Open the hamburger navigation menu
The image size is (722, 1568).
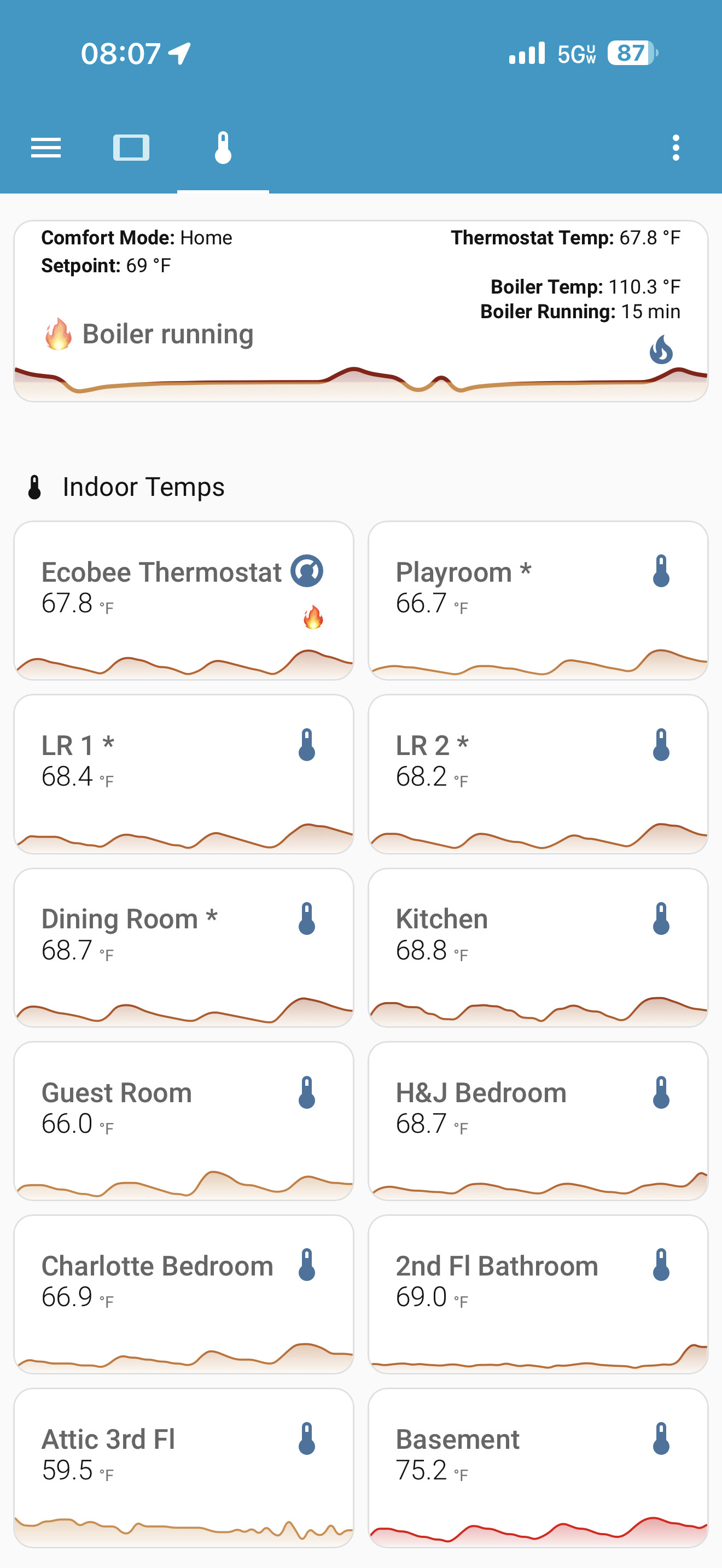coord(45,148)
